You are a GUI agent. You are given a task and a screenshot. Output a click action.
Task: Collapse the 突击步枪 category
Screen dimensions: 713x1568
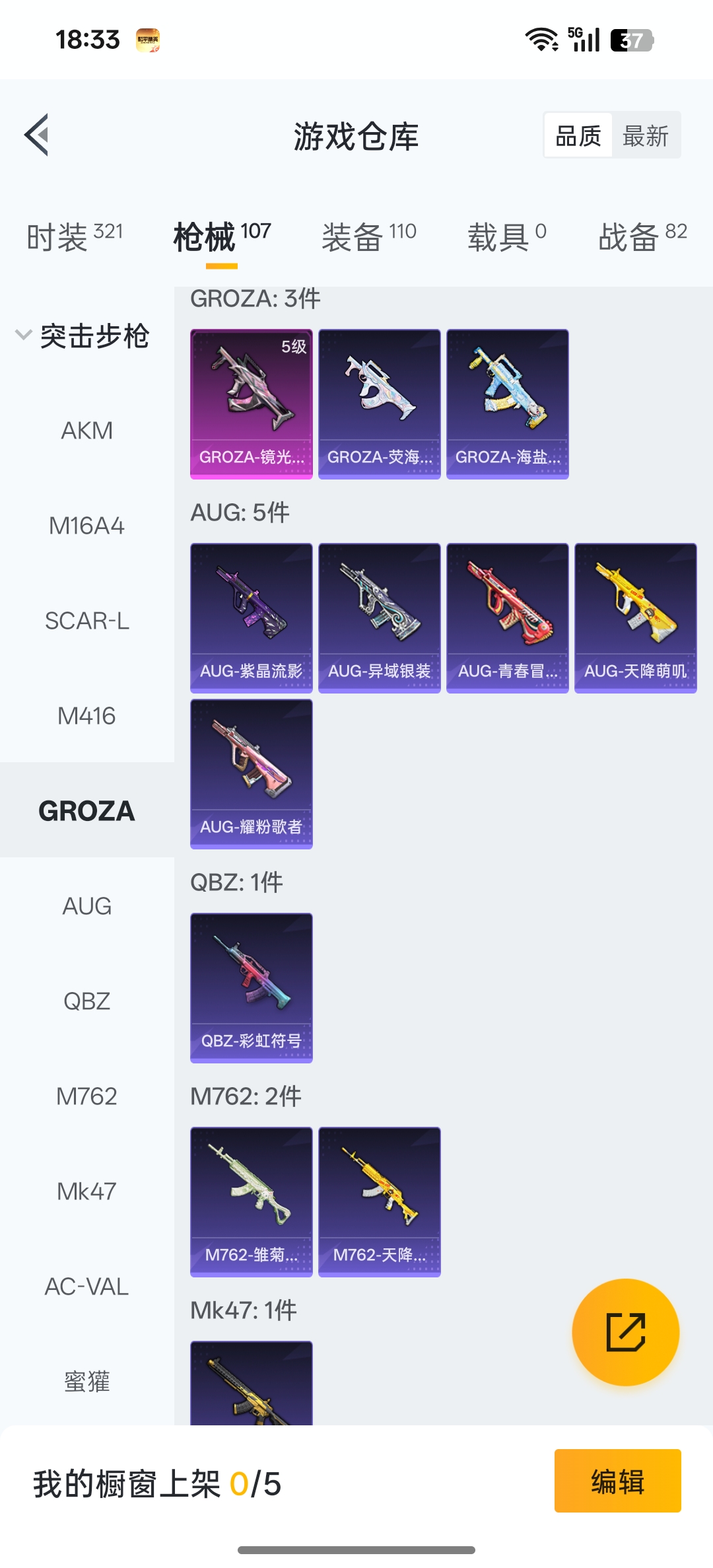[x=83, y=336]
